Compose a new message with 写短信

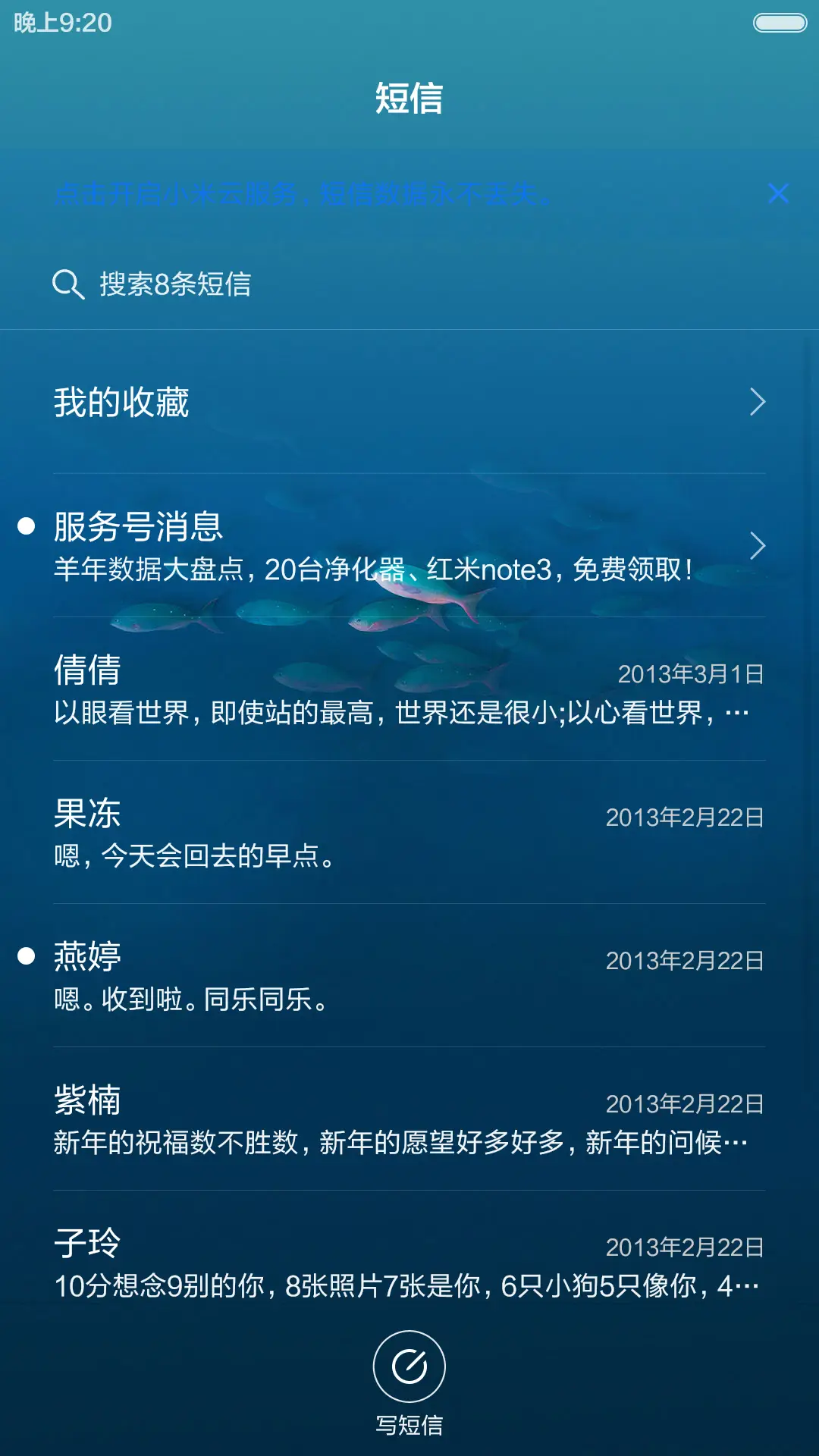click(x=409, y=1382)
